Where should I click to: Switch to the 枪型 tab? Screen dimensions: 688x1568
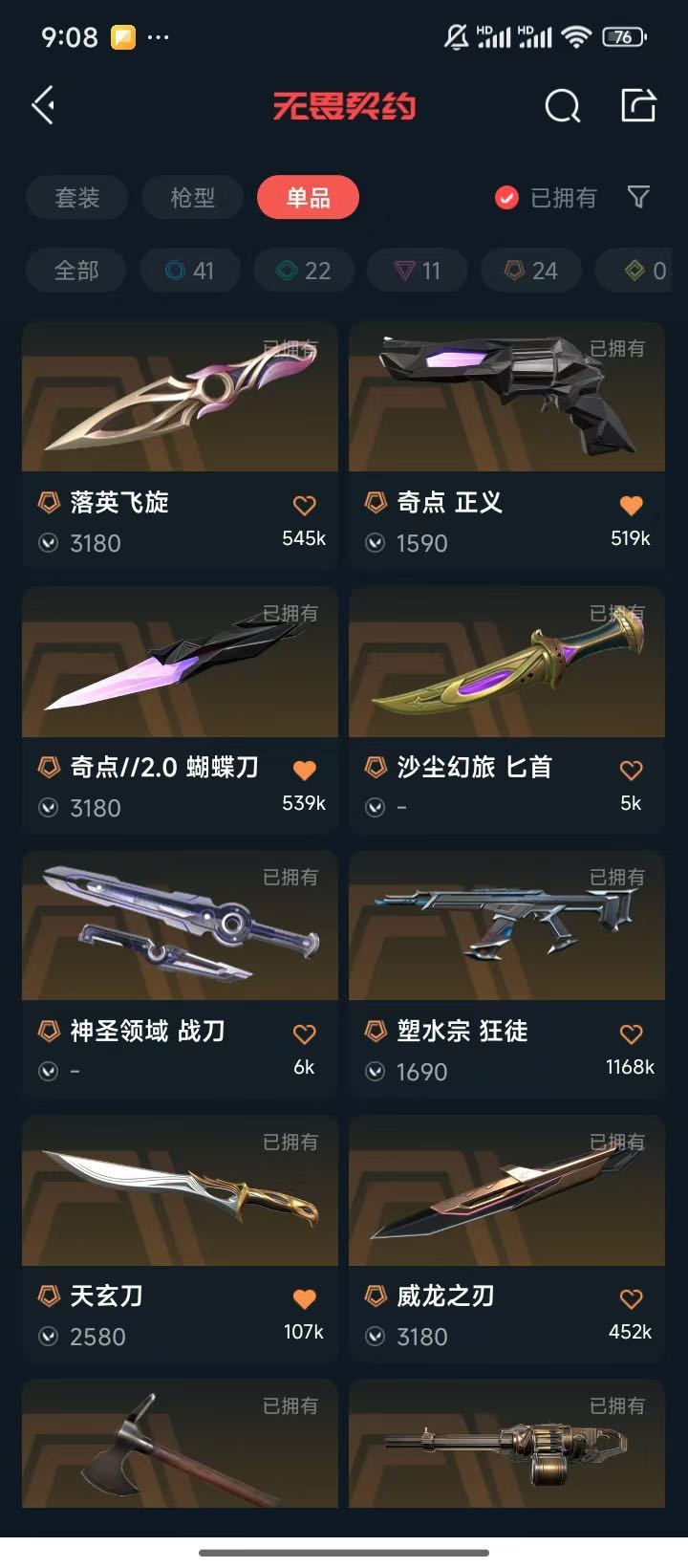(x=193, y=198)
